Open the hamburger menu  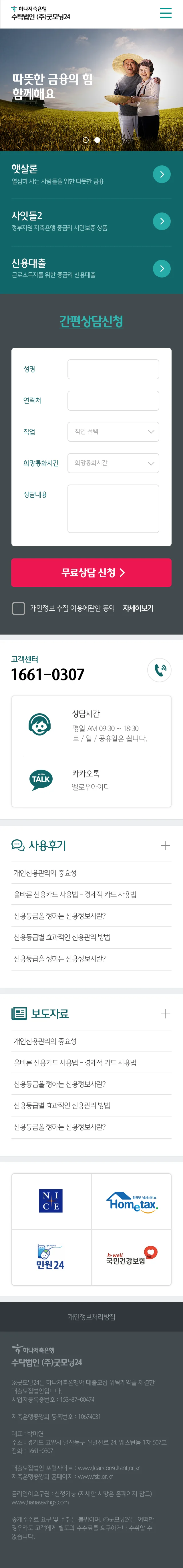pyautogui.click(x=165, y=13)
